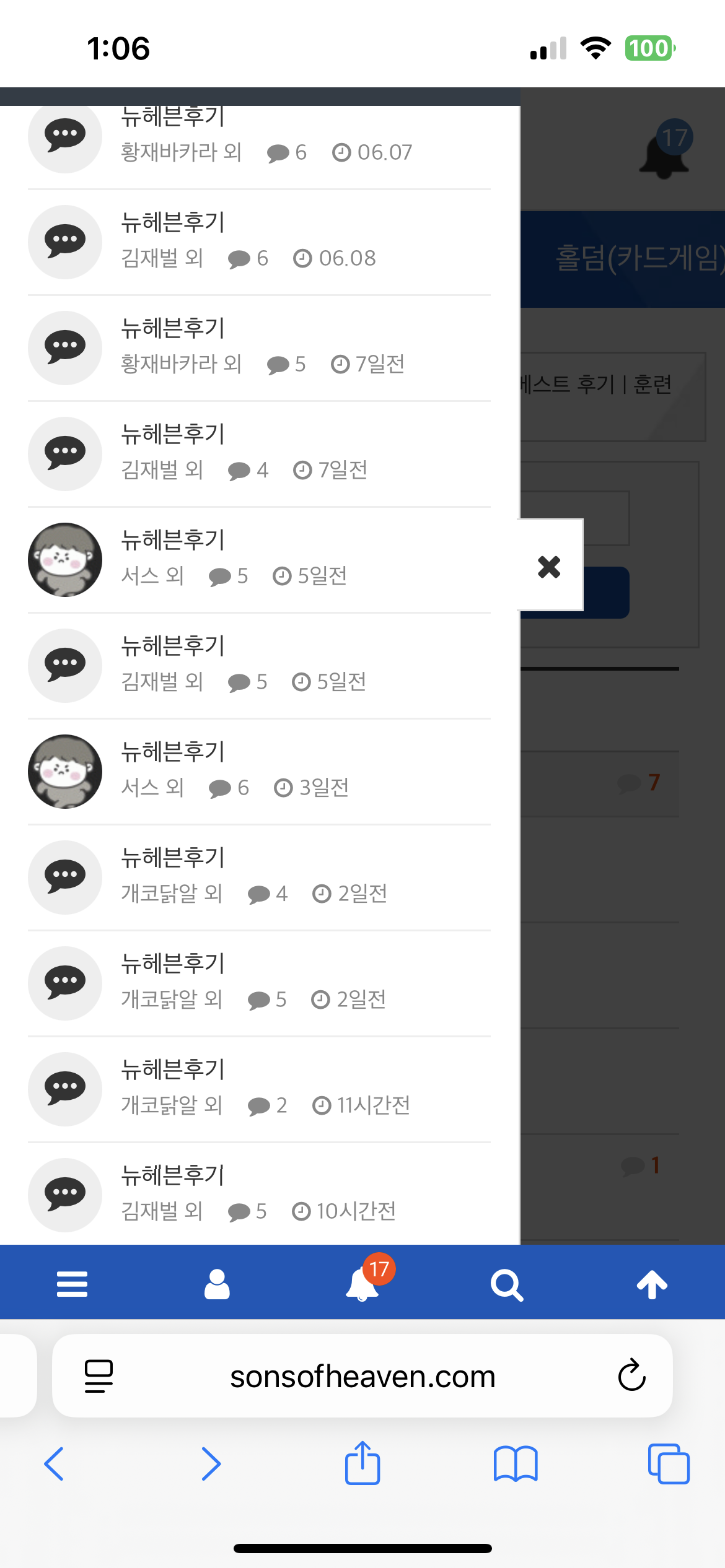This screenshot has width=725, height=1568.
Task: Jump to top with the arrow icon
Action: pyautogui.click(x=652, y=1284)
